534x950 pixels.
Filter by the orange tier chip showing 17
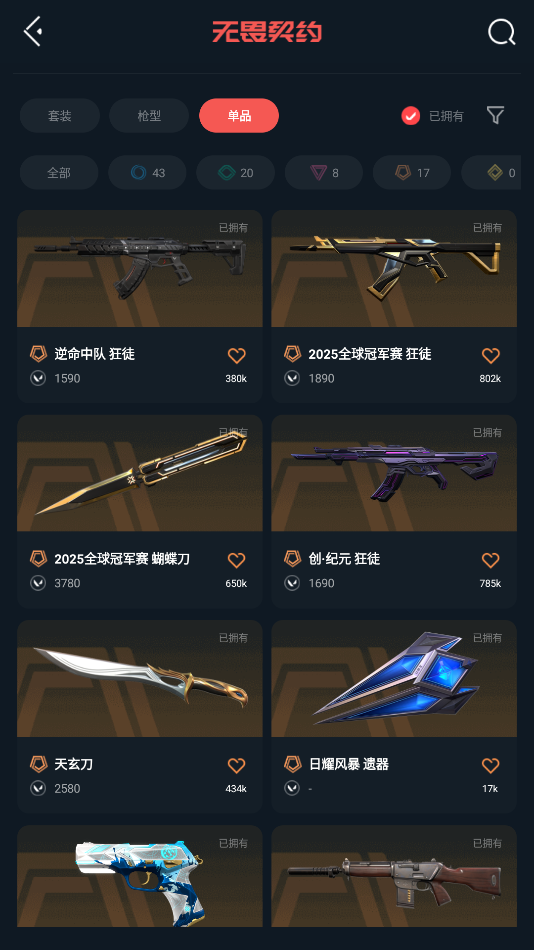coord(412,173)
